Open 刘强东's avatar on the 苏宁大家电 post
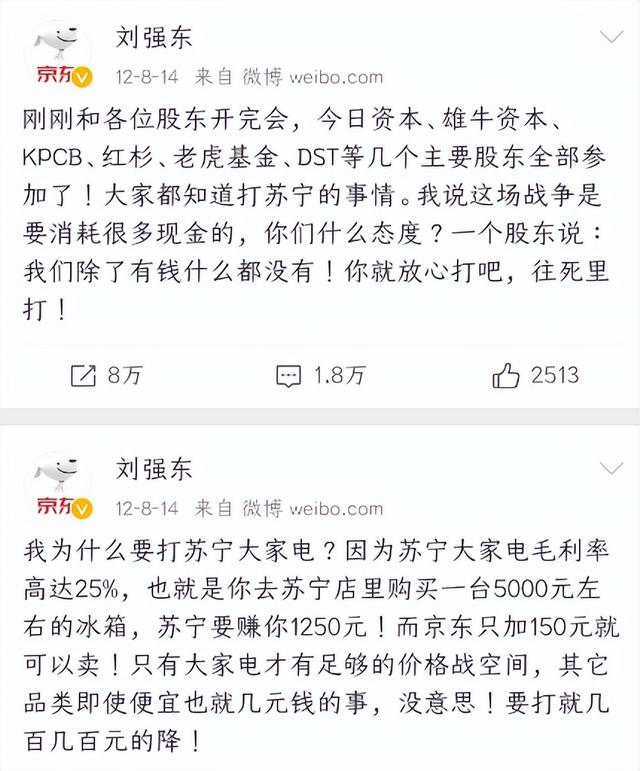 [x=64, y=486]
